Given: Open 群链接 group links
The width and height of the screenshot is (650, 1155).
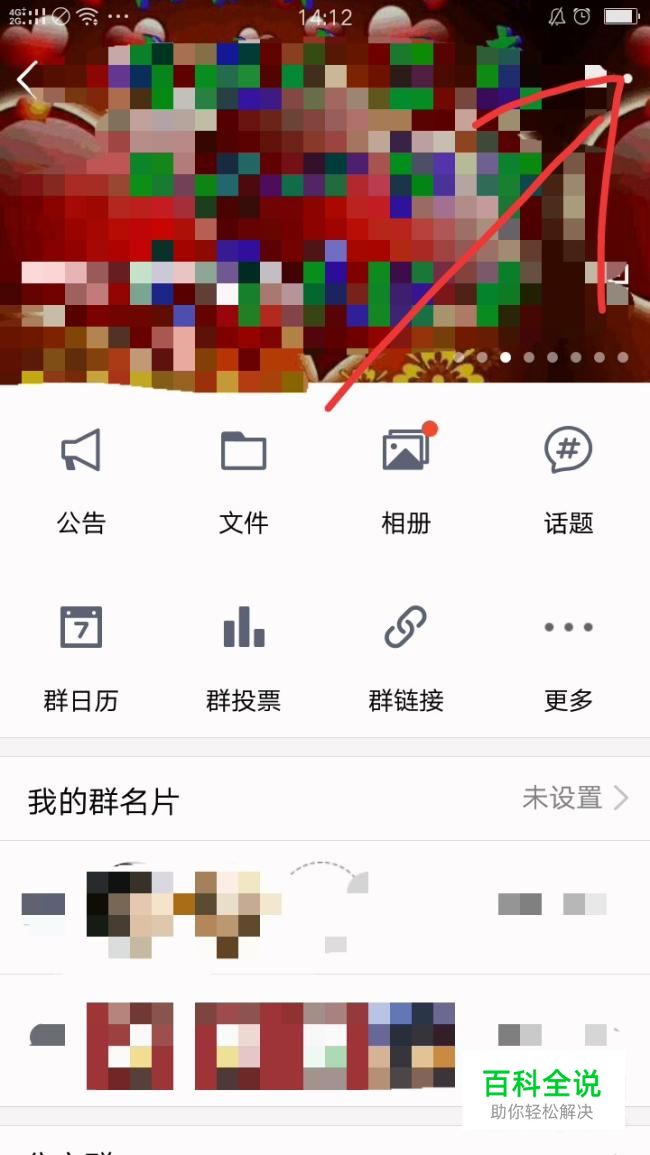Looking at the screenshot, I should (x=406, y=655).
